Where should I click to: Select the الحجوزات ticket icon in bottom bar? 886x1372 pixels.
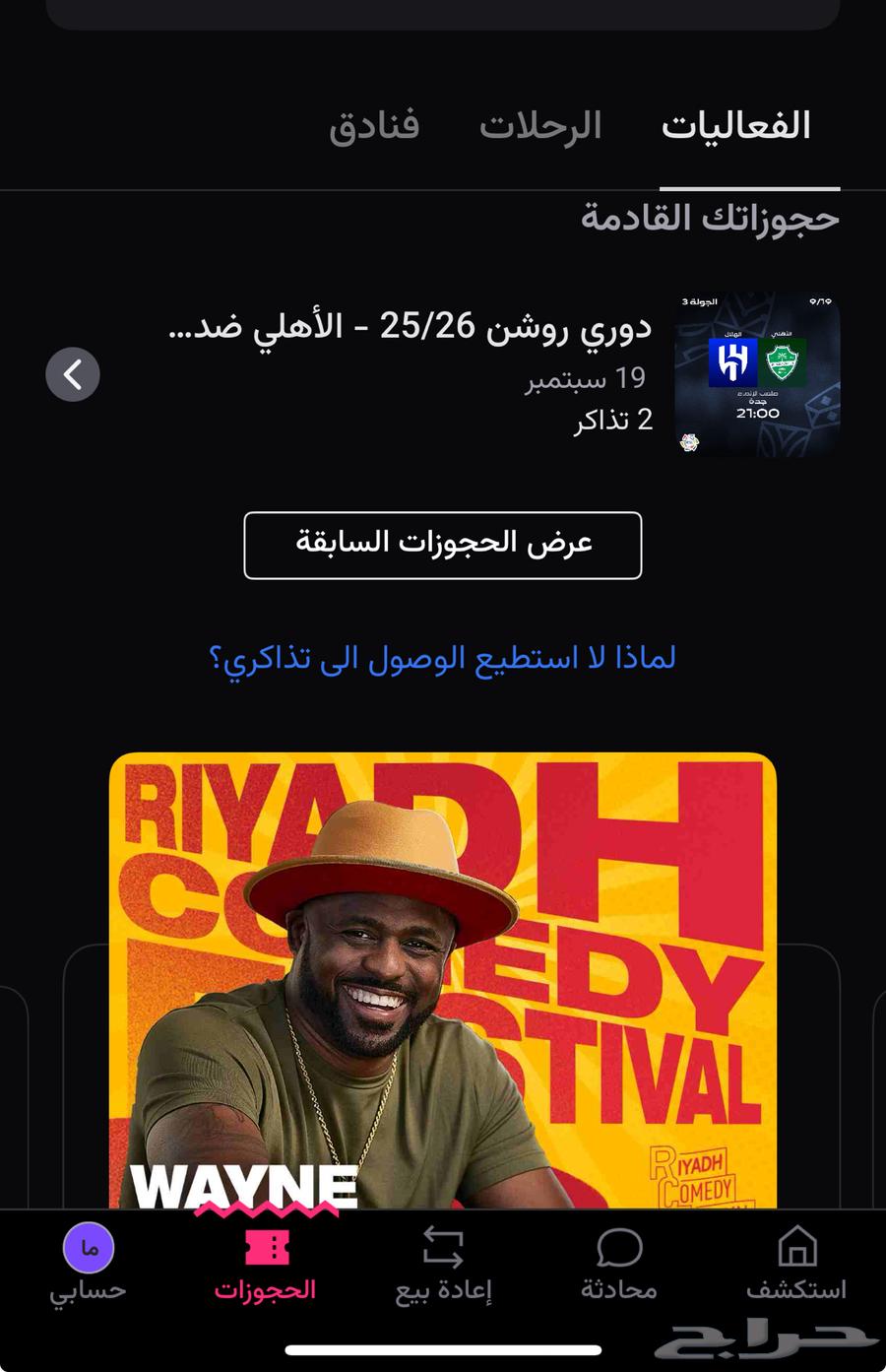[x=266, y=1247]
